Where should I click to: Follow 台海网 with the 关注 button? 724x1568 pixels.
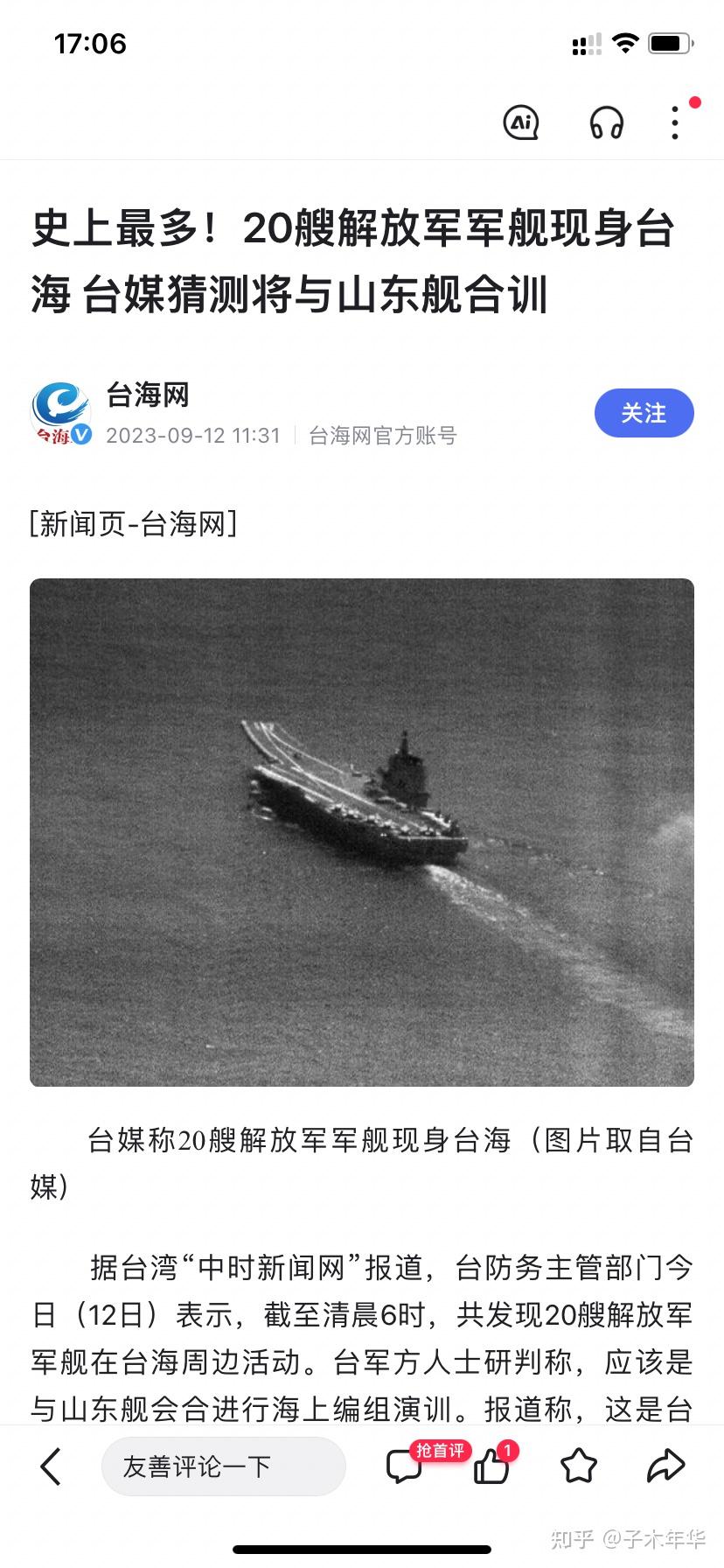644,413
